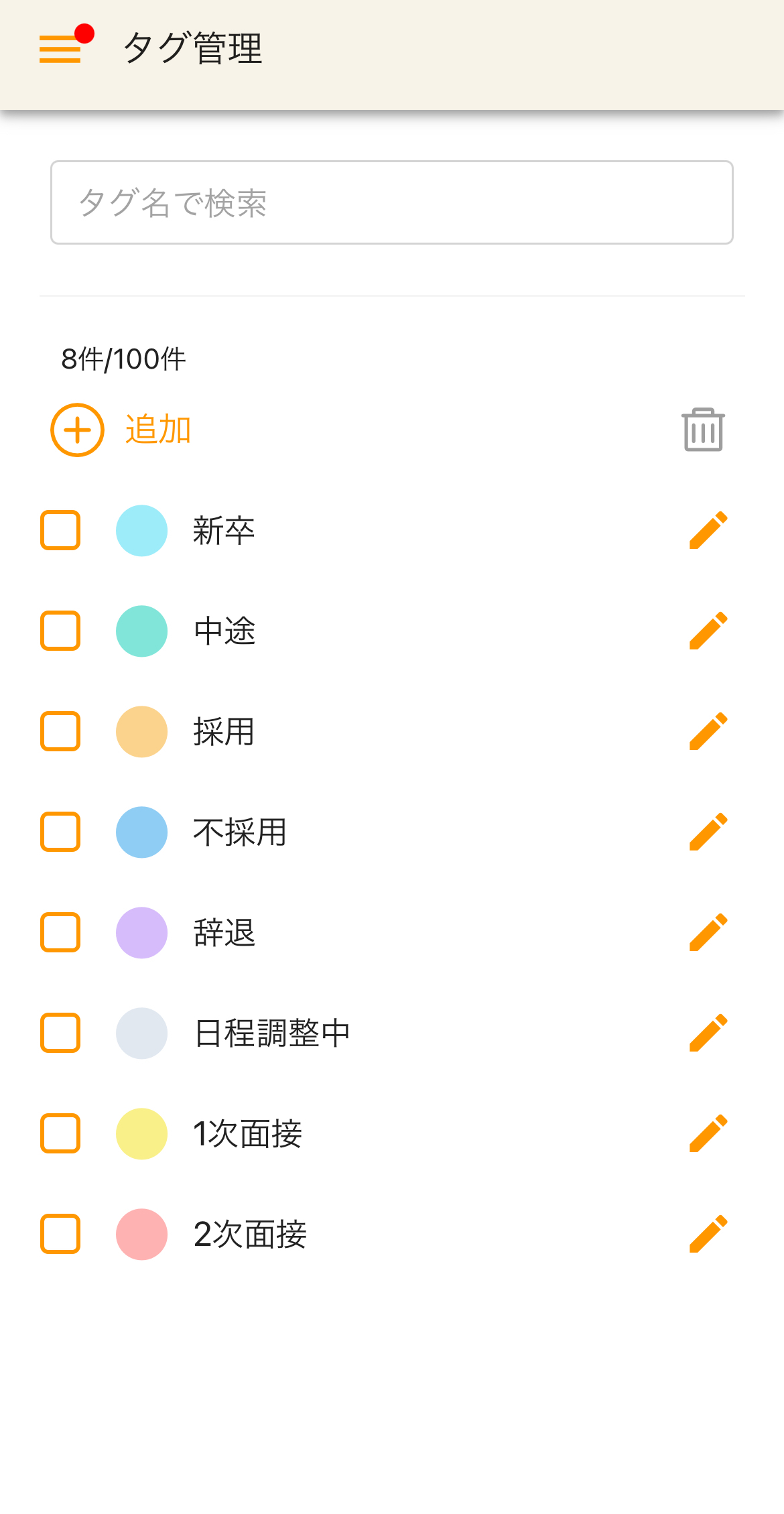Edit the 新卒 tag with the pencil icon

(x=708, y=530)
